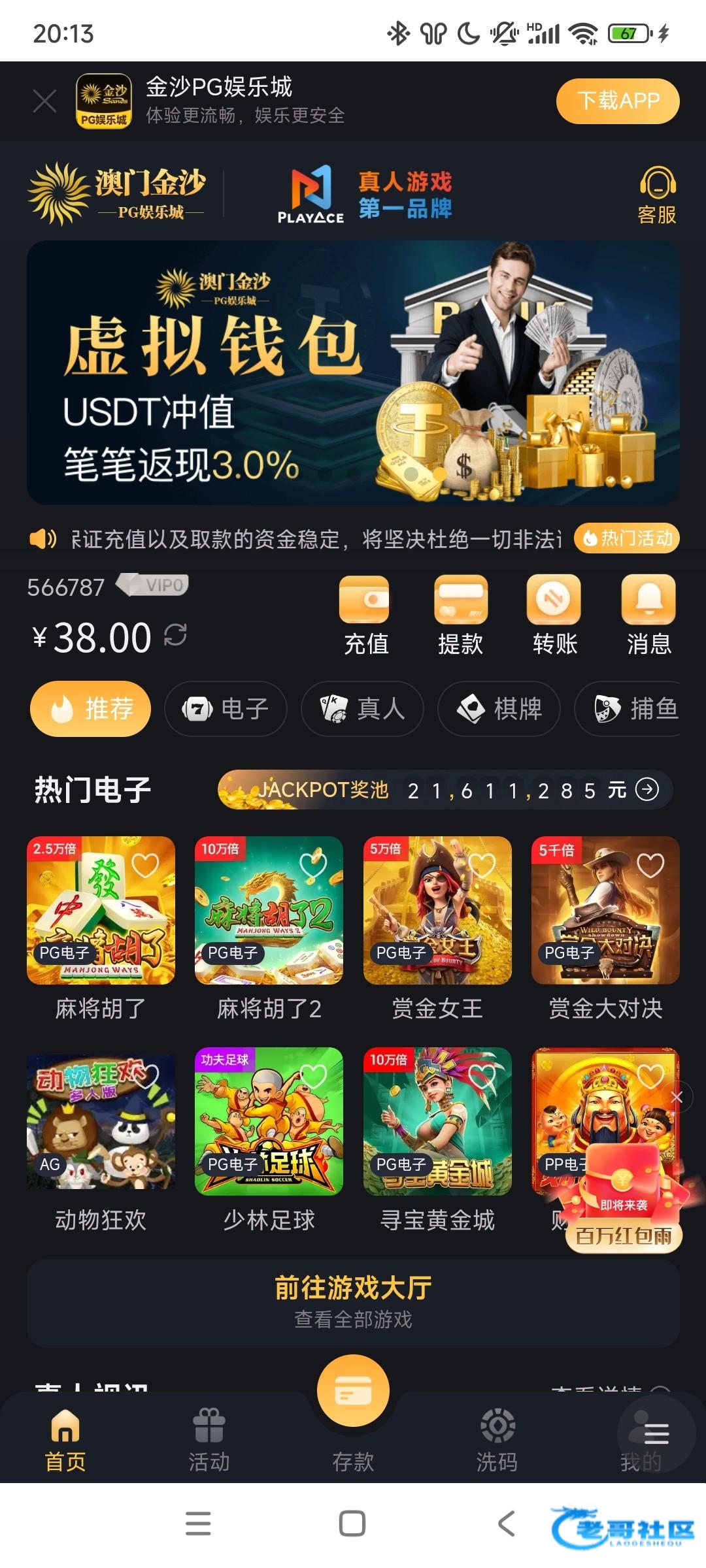Favorite the 赏金大对决 game
The width and height of the screenshot is (706, 1568).
[650, 866]
